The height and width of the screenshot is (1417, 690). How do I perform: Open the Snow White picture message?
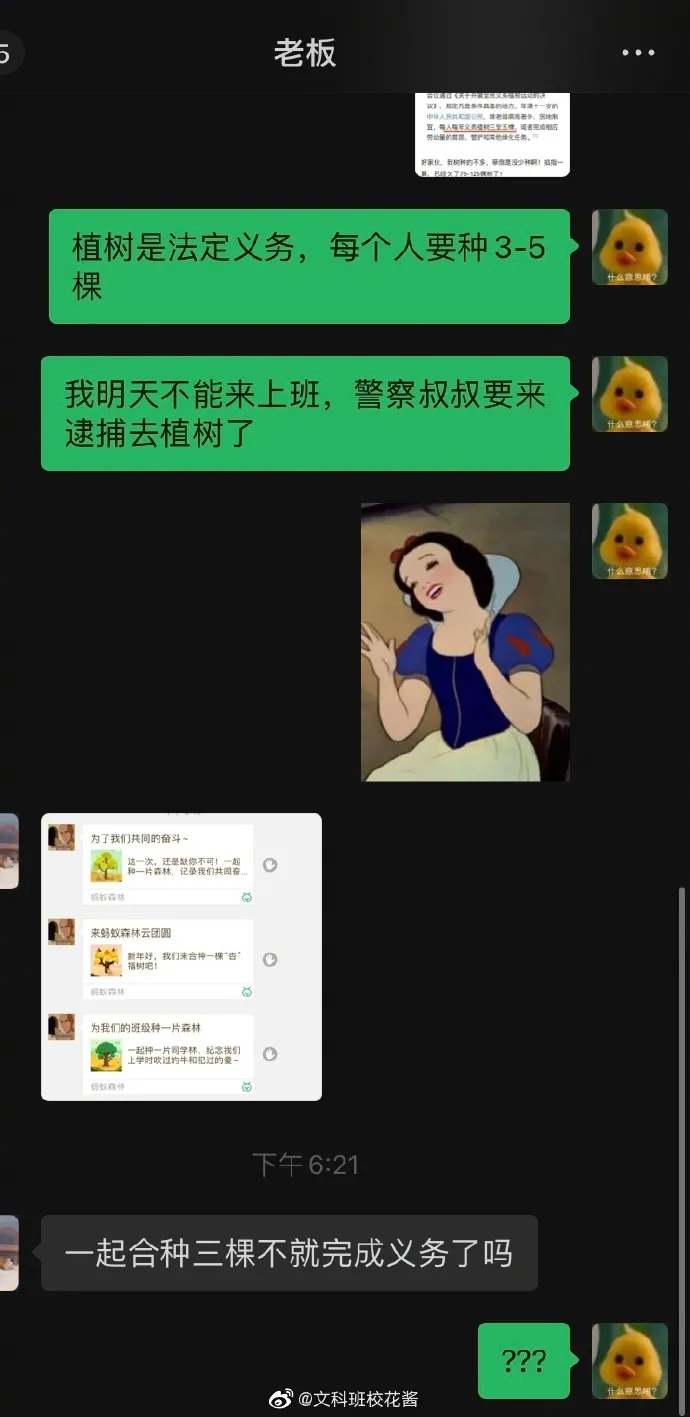(465, 641)
